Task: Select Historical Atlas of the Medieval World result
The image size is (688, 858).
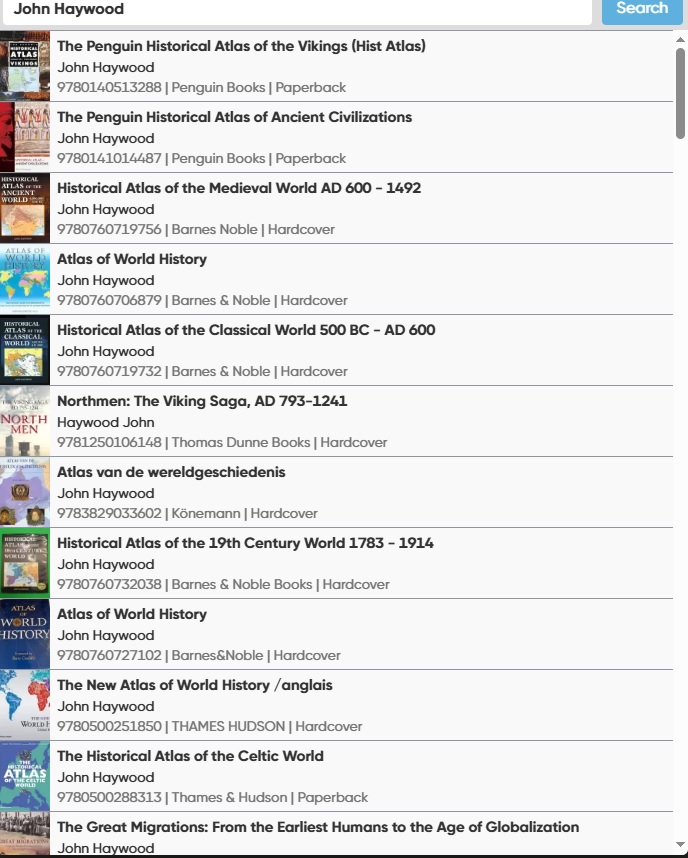Action: [x=239, y=188]
